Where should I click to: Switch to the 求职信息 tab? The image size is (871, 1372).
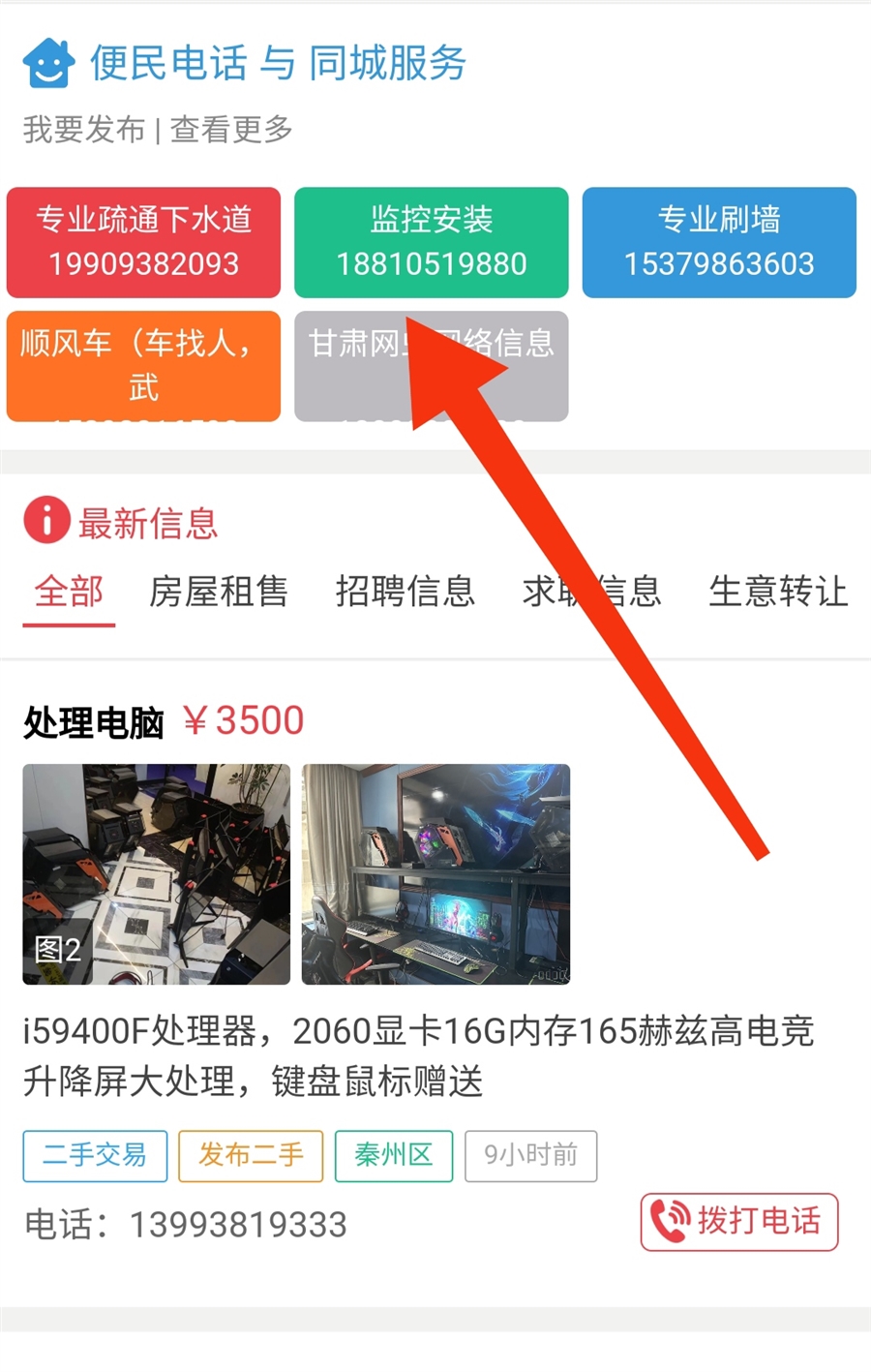click(x=591, y=592)
